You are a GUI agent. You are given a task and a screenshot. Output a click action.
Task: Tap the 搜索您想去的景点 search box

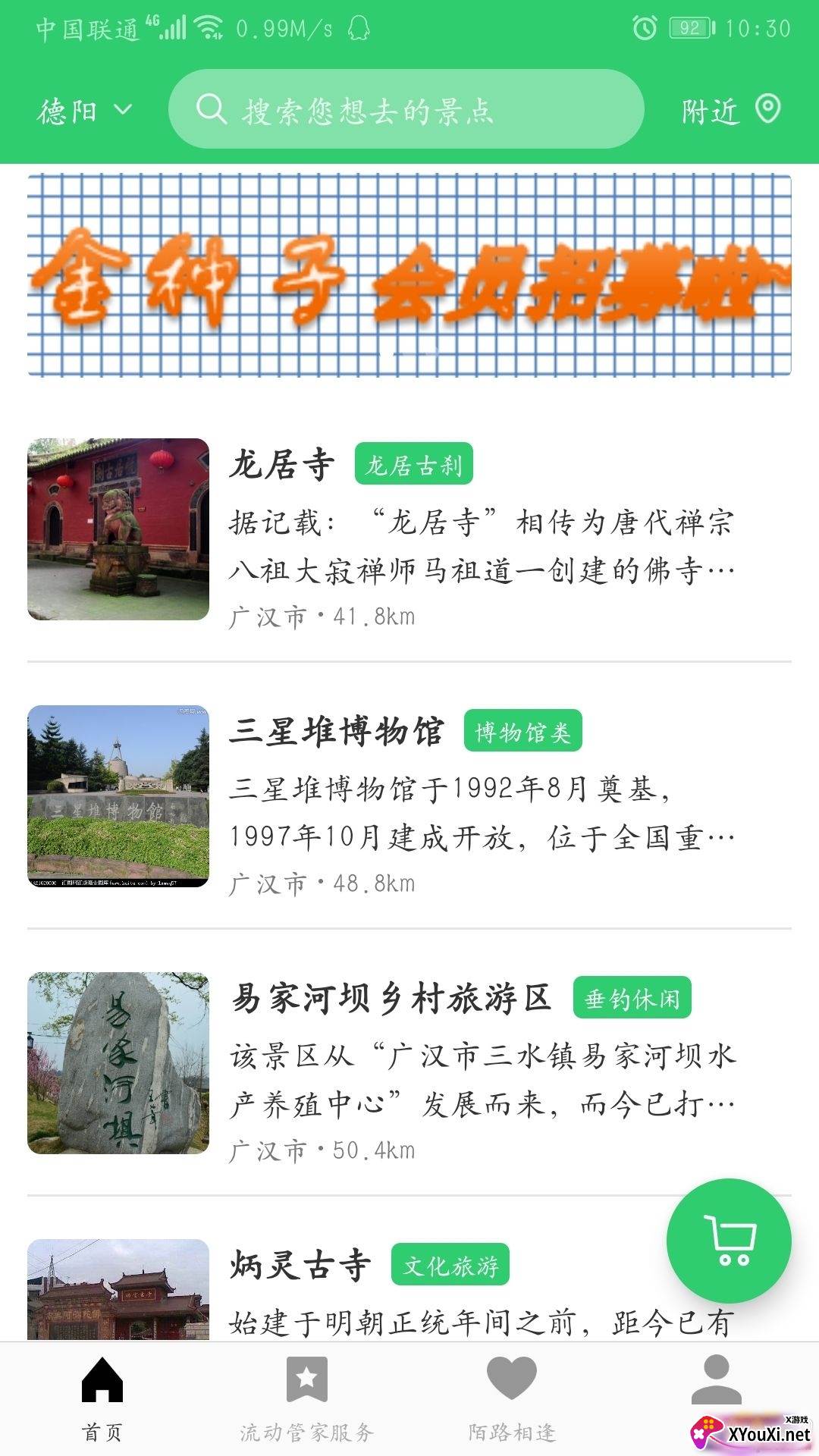[x=406, y=109]
